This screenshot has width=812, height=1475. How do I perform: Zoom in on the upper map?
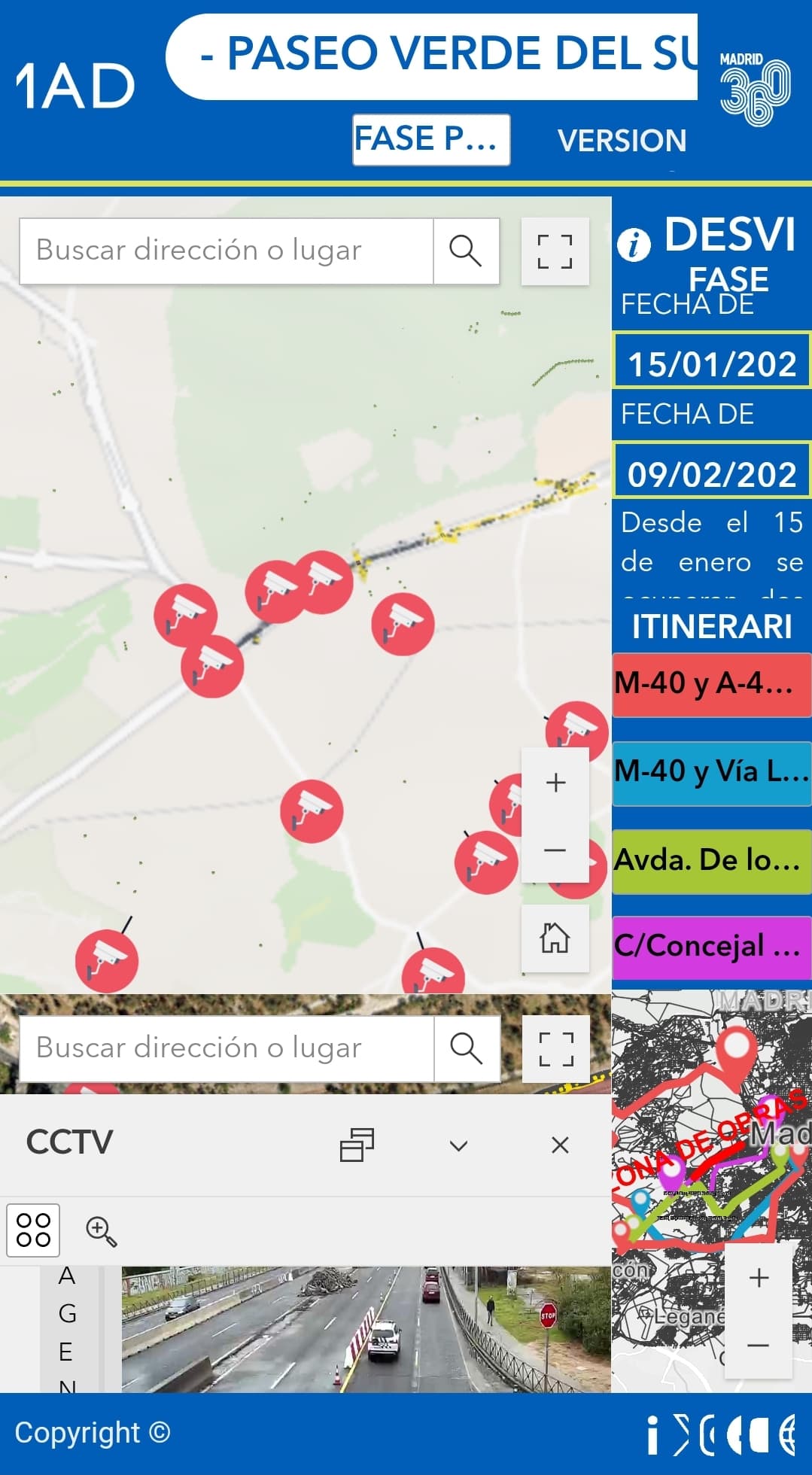pos(555,782)
